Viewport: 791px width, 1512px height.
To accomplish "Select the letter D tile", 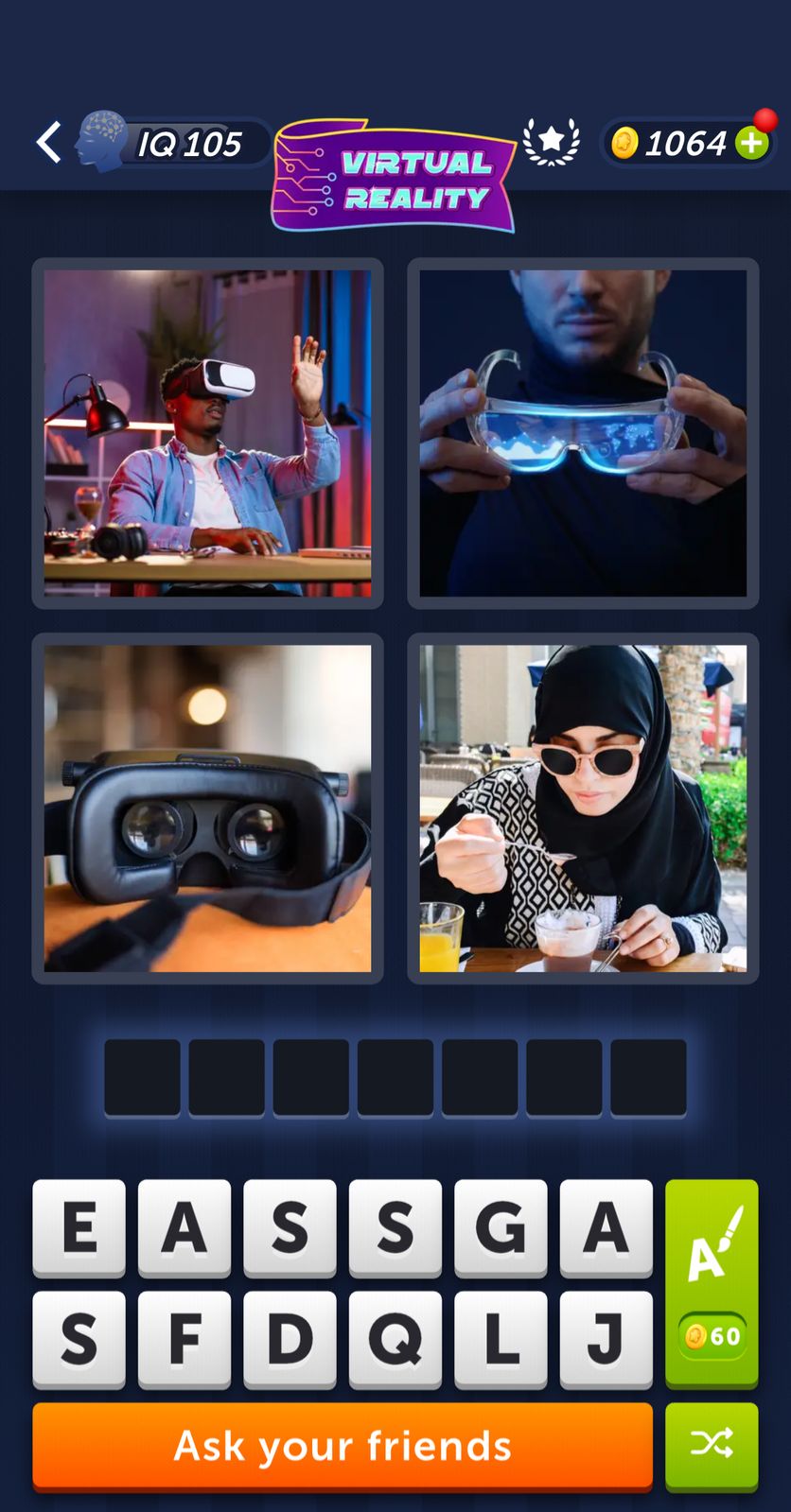I will point(290,1338).
